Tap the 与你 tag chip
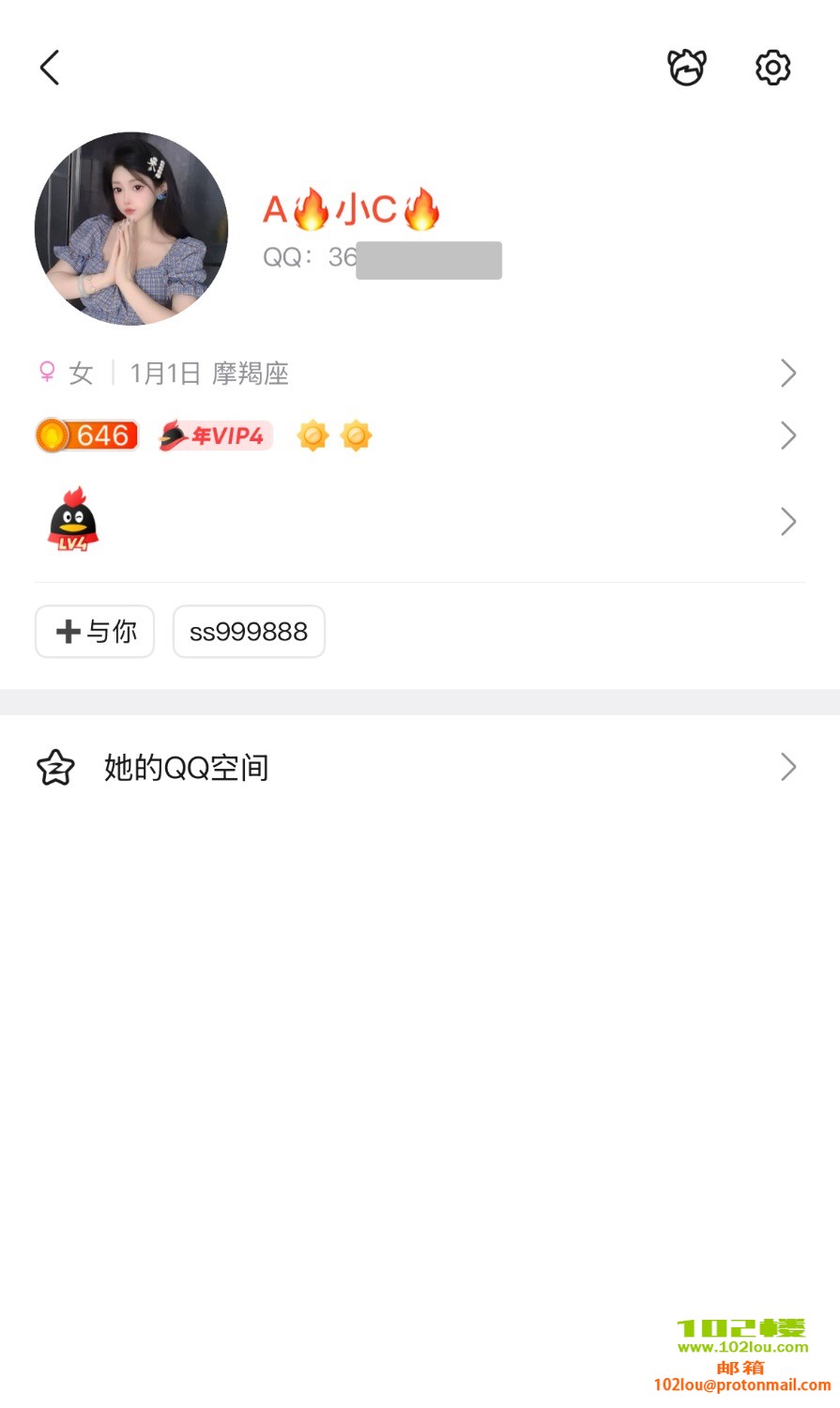840x1408 pixels. 95,632
